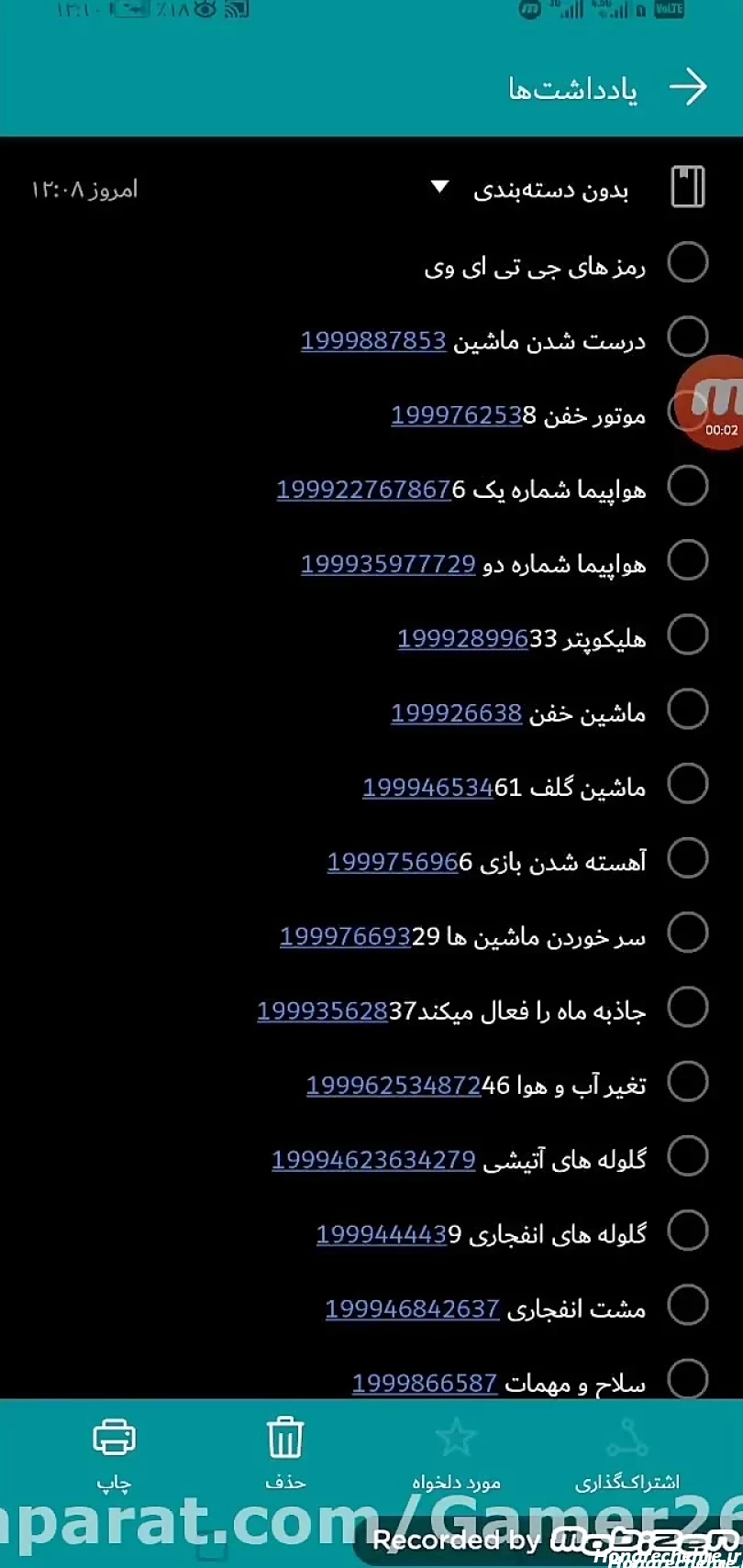
Task: Tap the linked number 19994623634279
Action: [x=373, y=1160]
